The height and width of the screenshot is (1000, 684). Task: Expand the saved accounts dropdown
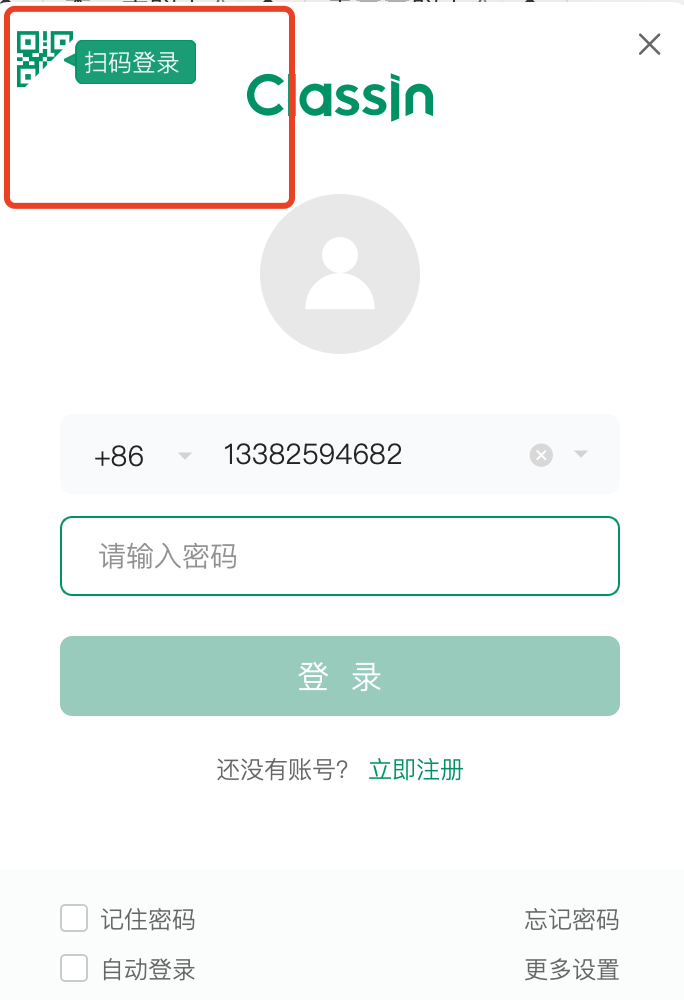coord(581,455)
